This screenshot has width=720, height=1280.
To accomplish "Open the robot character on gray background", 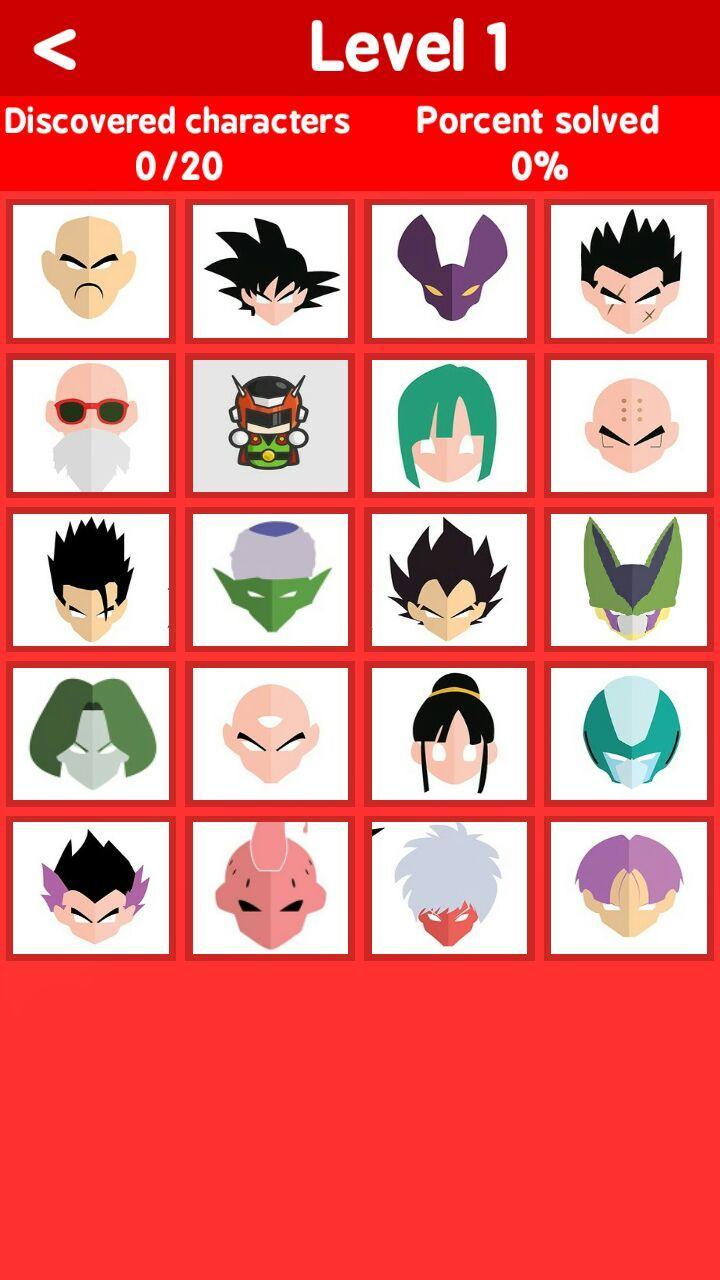I will tap(270, 425).
